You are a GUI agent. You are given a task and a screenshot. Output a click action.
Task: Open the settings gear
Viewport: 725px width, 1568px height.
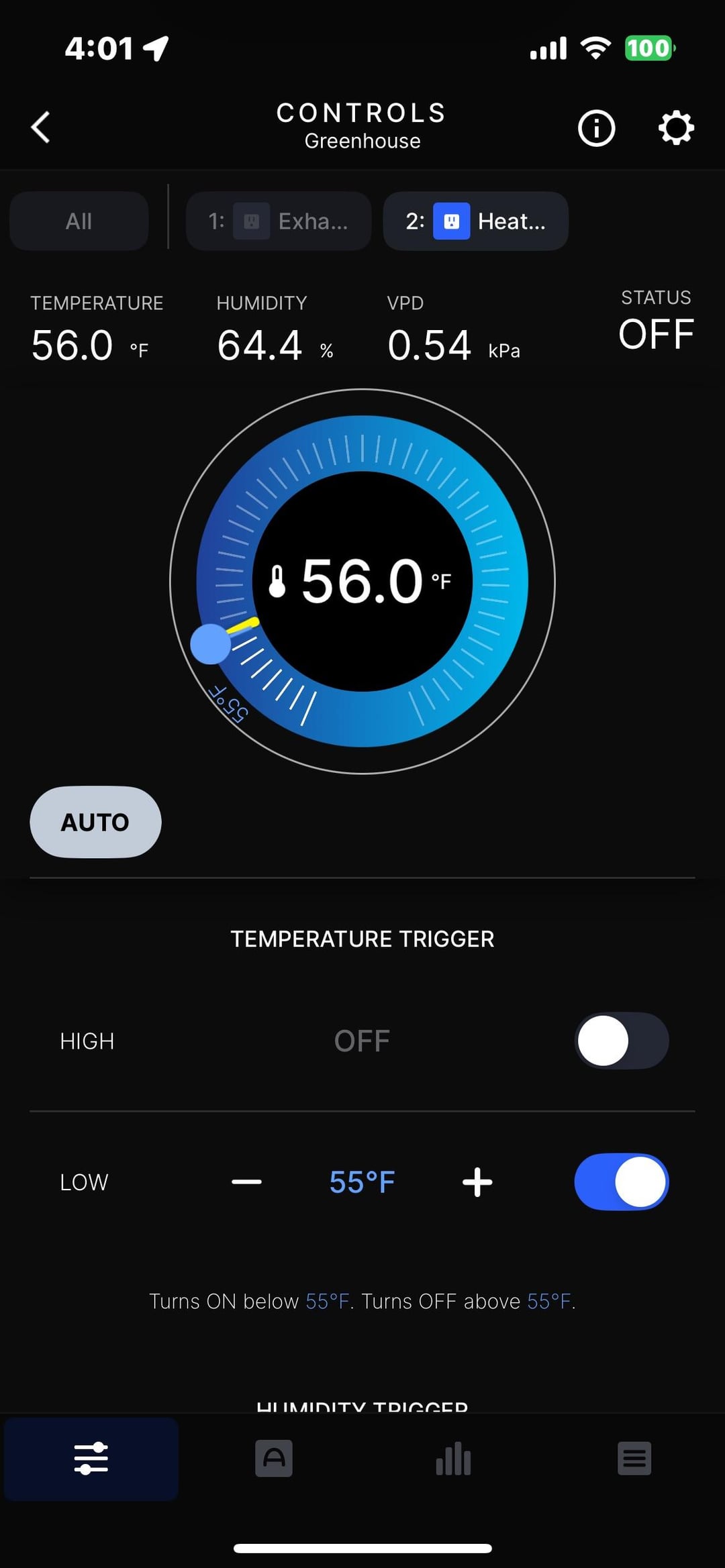pos(675,127)
